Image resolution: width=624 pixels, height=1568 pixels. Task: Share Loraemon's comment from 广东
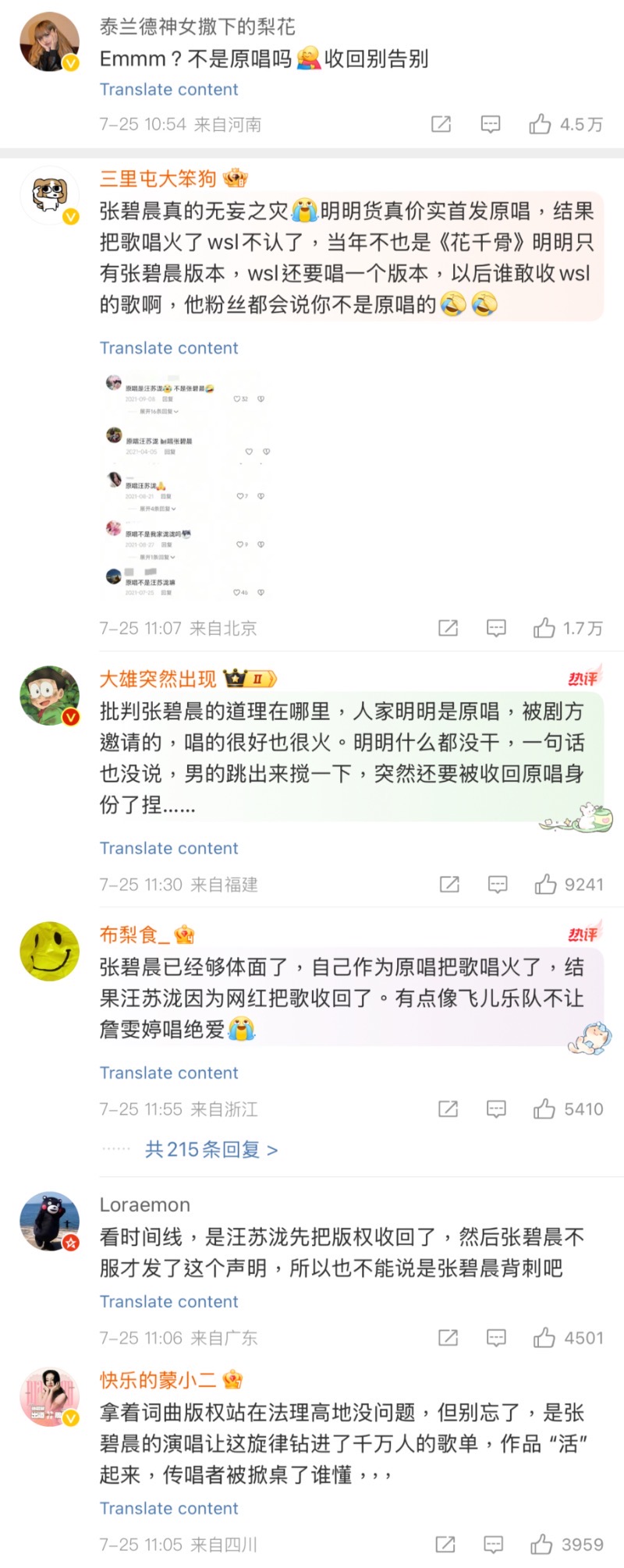[x=448, y=1338]
